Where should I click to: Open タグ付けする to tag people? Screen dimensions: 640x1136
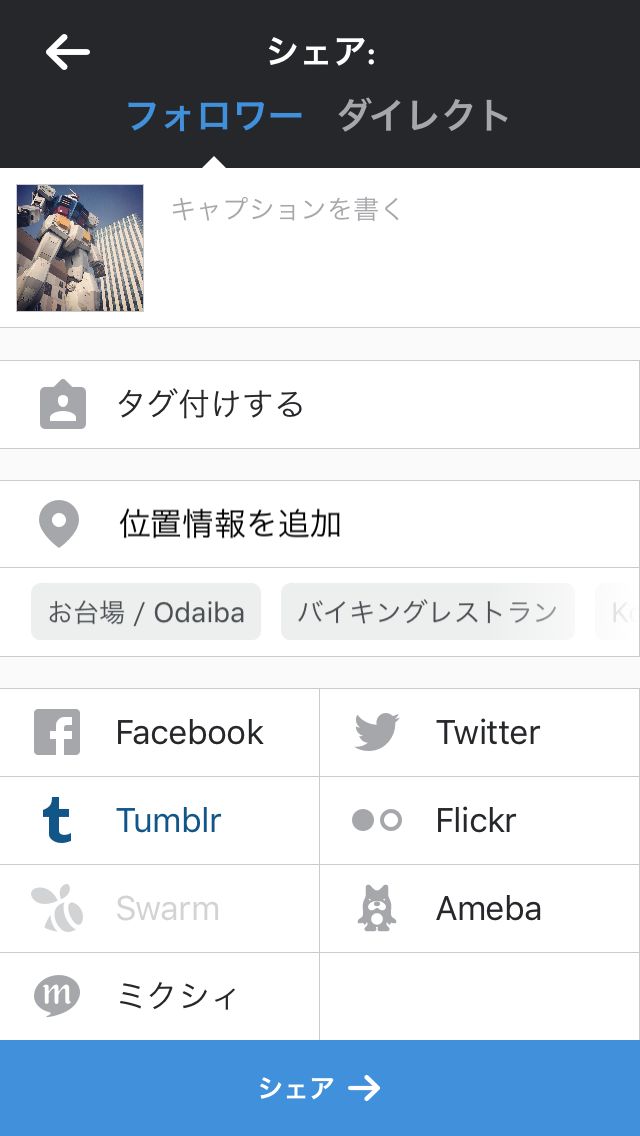point(320,404)
